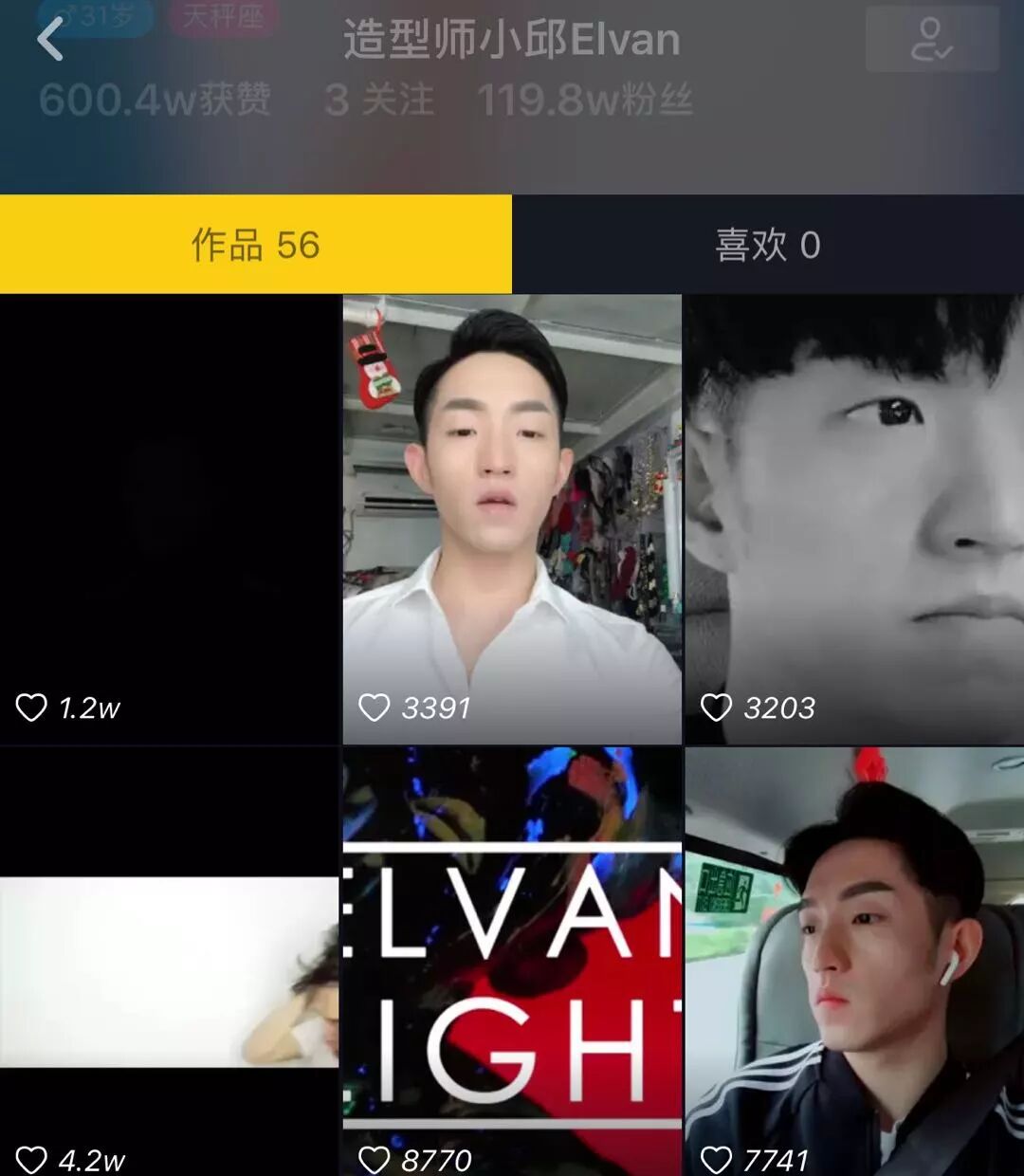Viewport: 1024px width, 1176px height.
Task: Switch to the 作品 56 tab
Action: pos(256,245)
